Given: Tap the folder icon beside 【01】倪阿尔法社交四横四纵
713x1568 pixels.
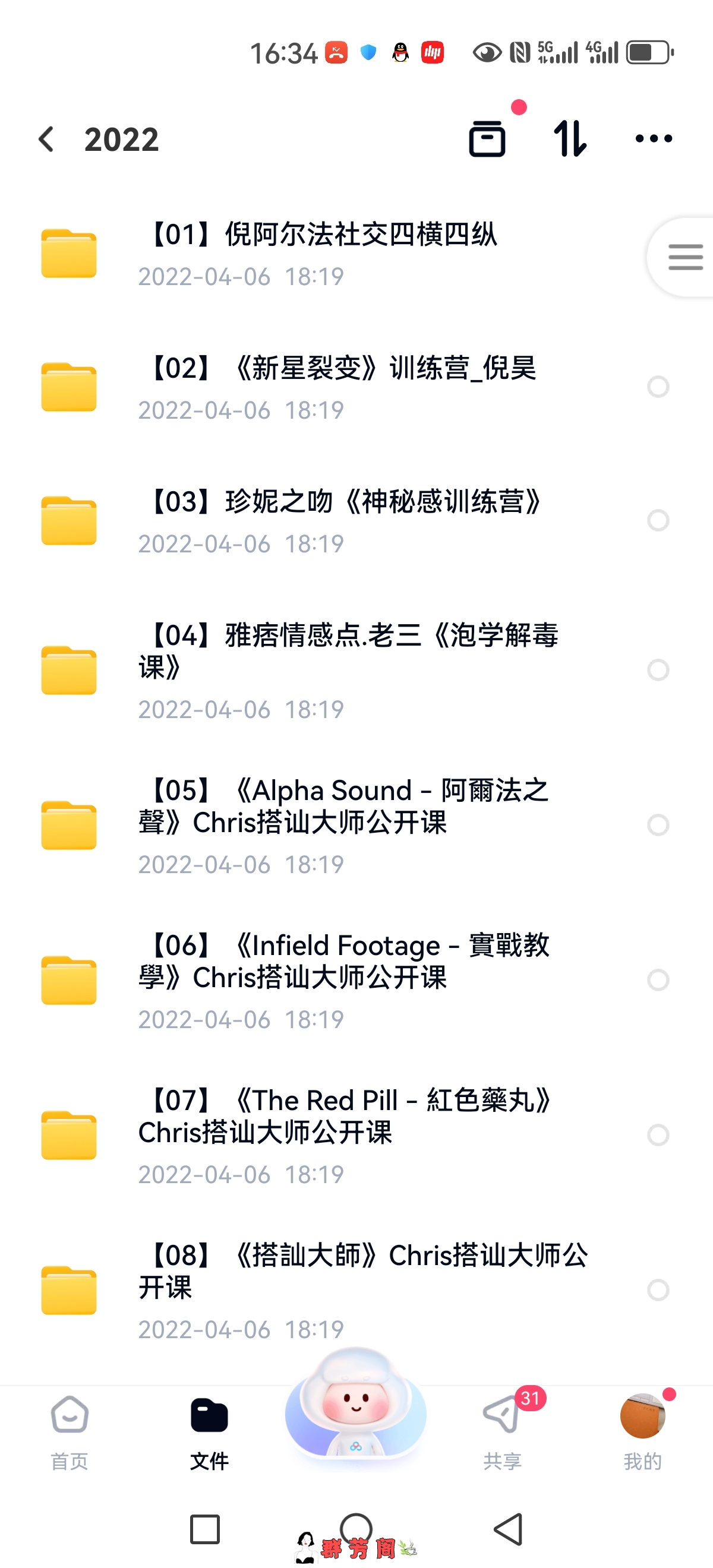Looking at the screenshot, I should click(x=68, y=252).
